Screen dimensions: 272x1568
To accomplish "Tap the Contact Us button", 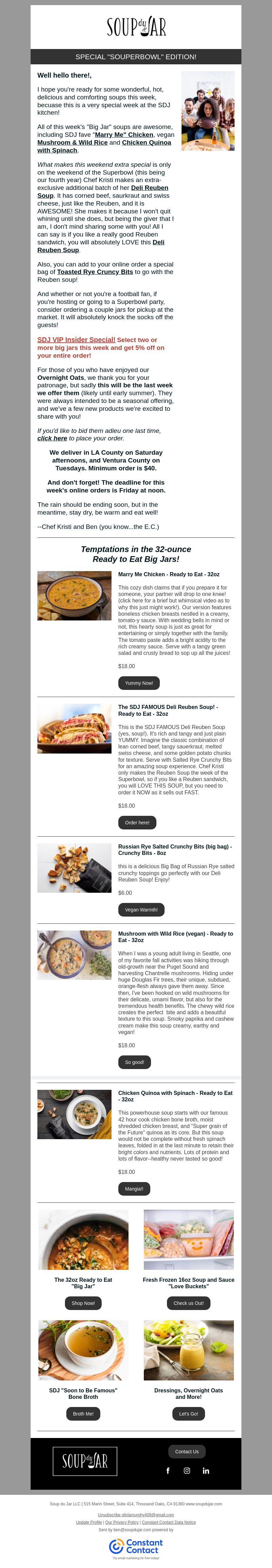I will pos(187,1452).
